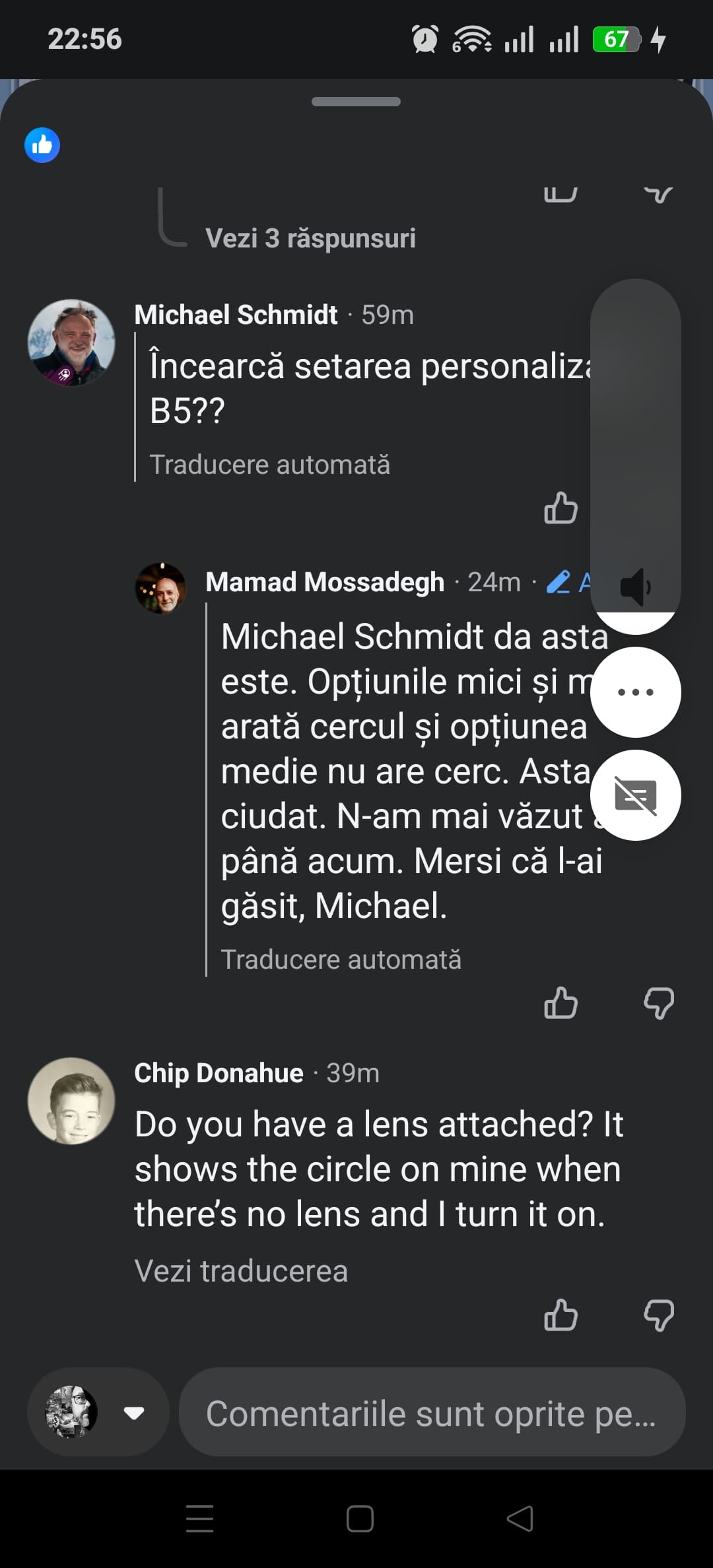Toggle live captions in volume panel
The height and width of the screenshot is (1568, 713).
(x=635, y=795)
